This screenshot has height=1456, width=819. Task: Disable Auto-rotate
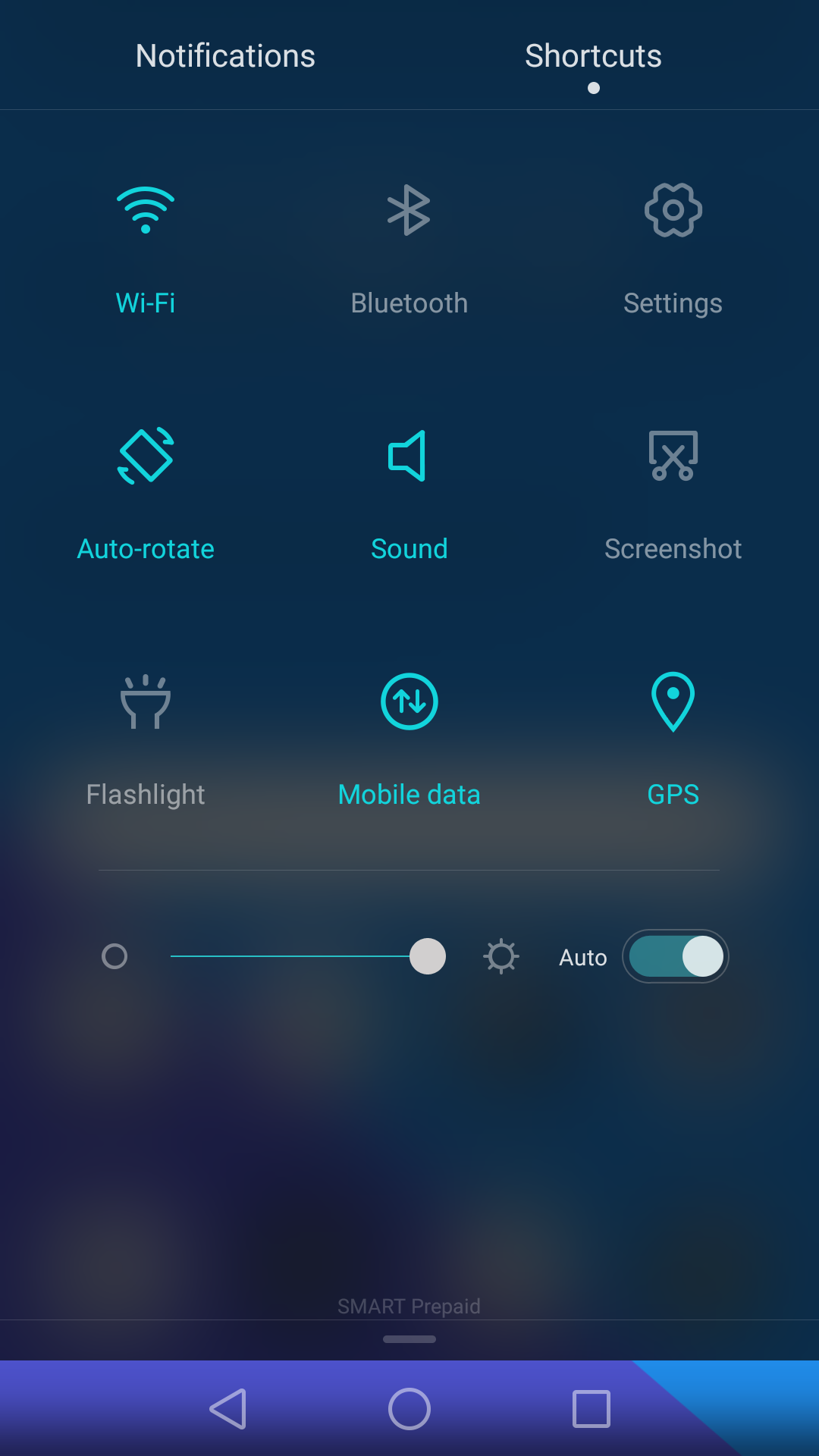point(146,456)
